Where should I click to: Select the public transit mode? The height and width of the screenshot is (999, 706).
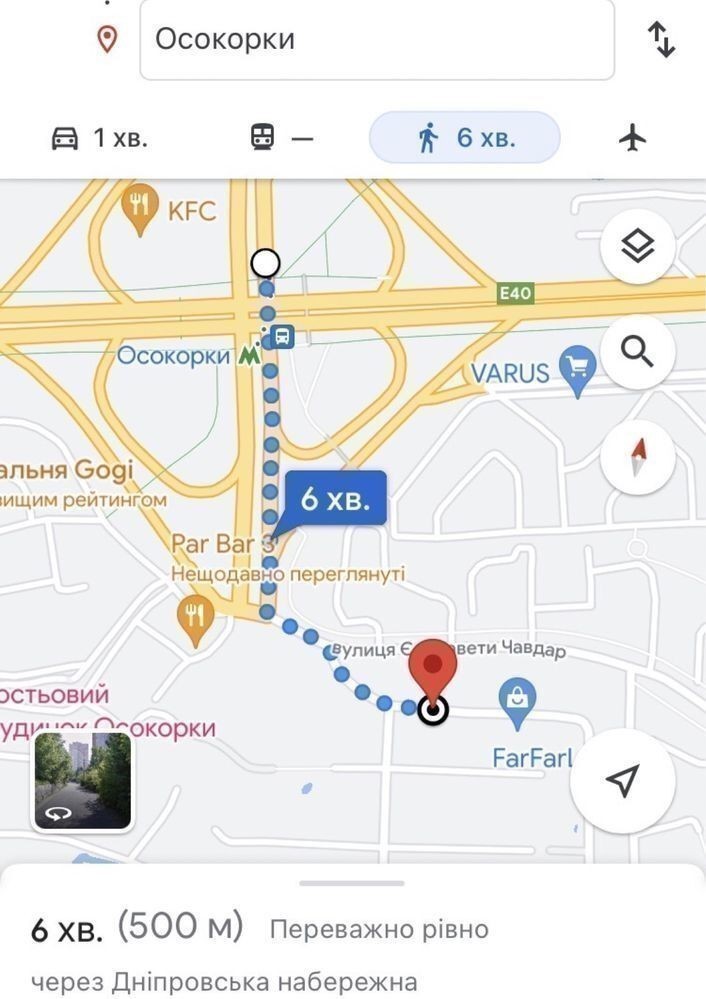[281, 138]
